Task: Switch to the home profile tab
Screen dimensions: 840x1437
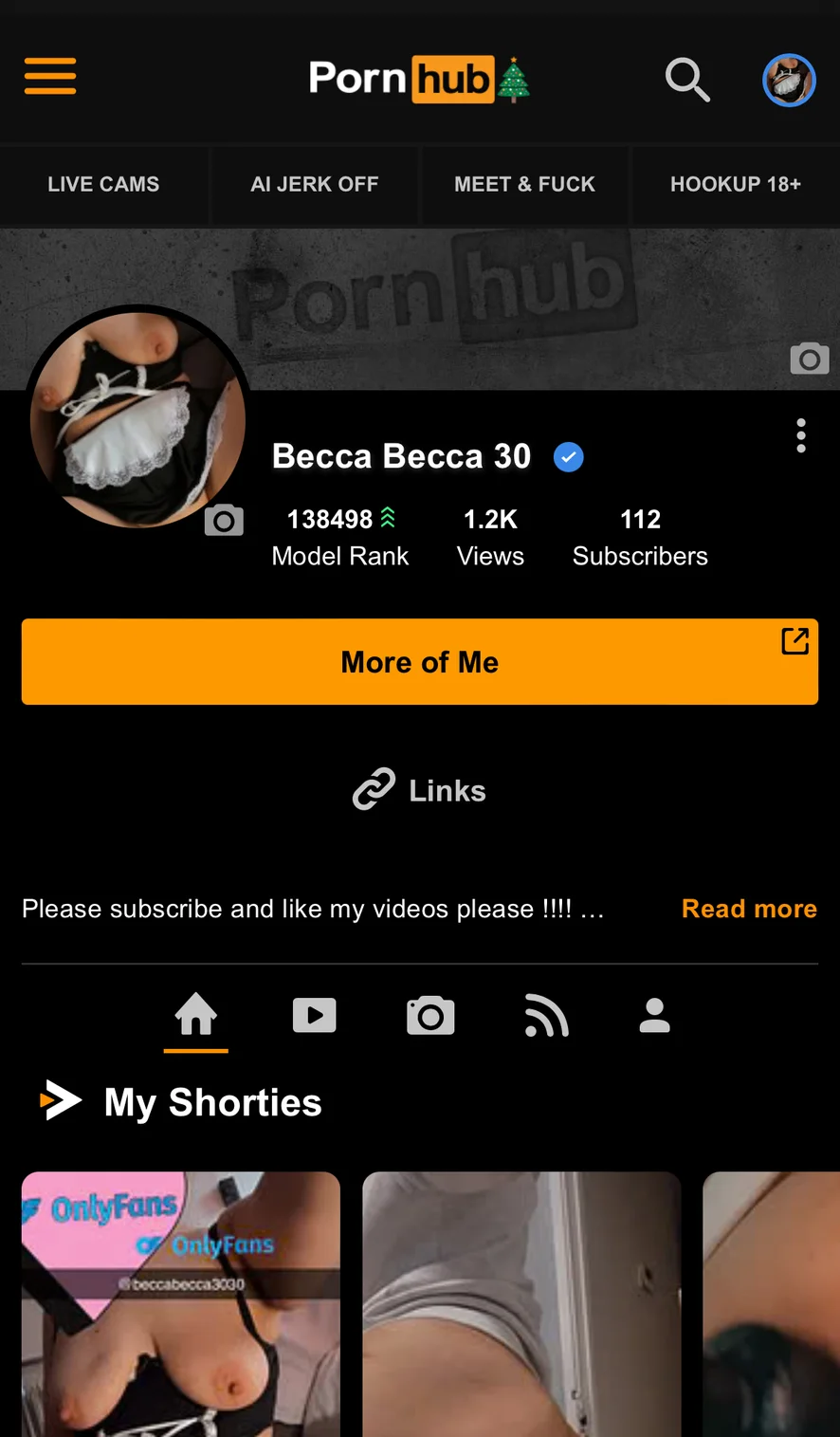Action: pyautogui.click(x=196, y=1016)
